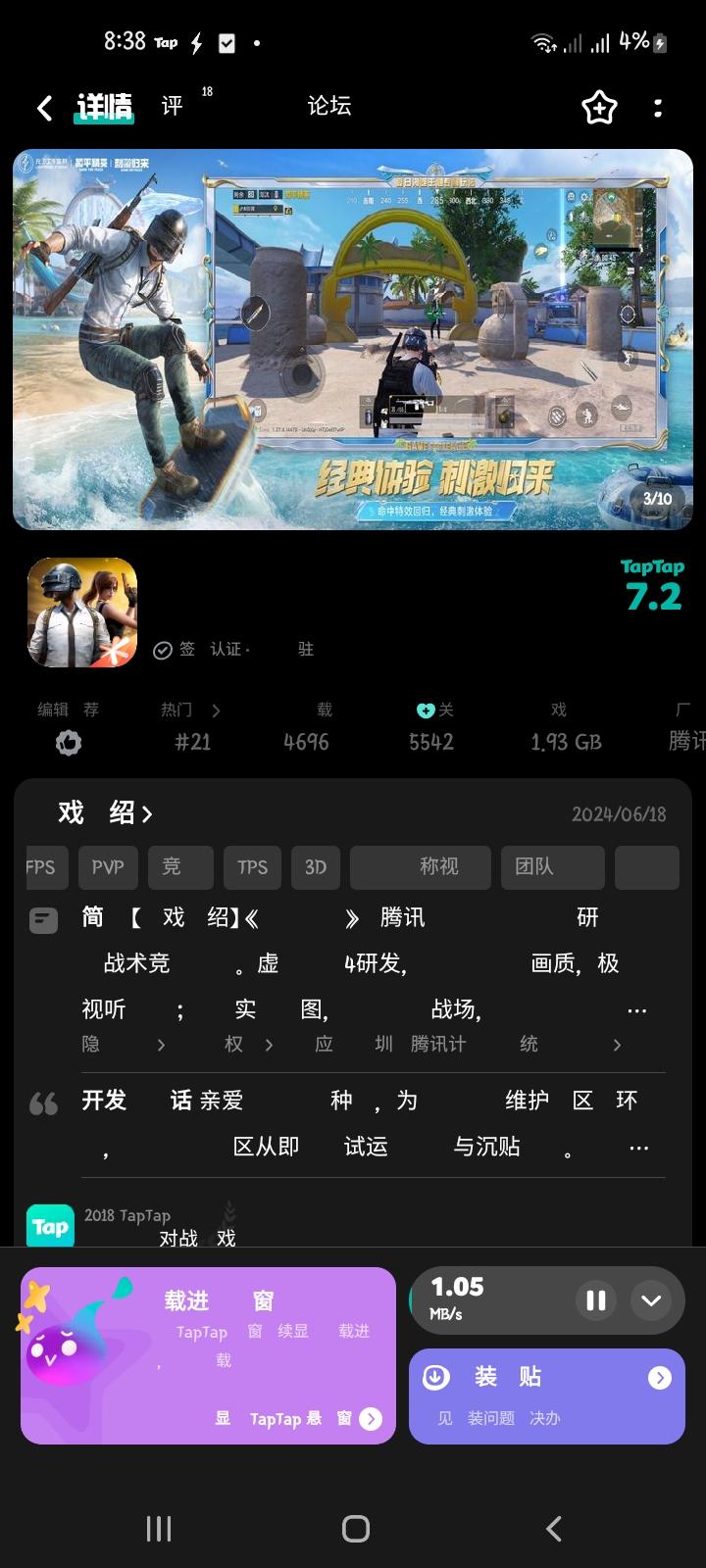The image size is (706, 1568).
Task: Switch to the 评 reviews tab
Action: 173,106
